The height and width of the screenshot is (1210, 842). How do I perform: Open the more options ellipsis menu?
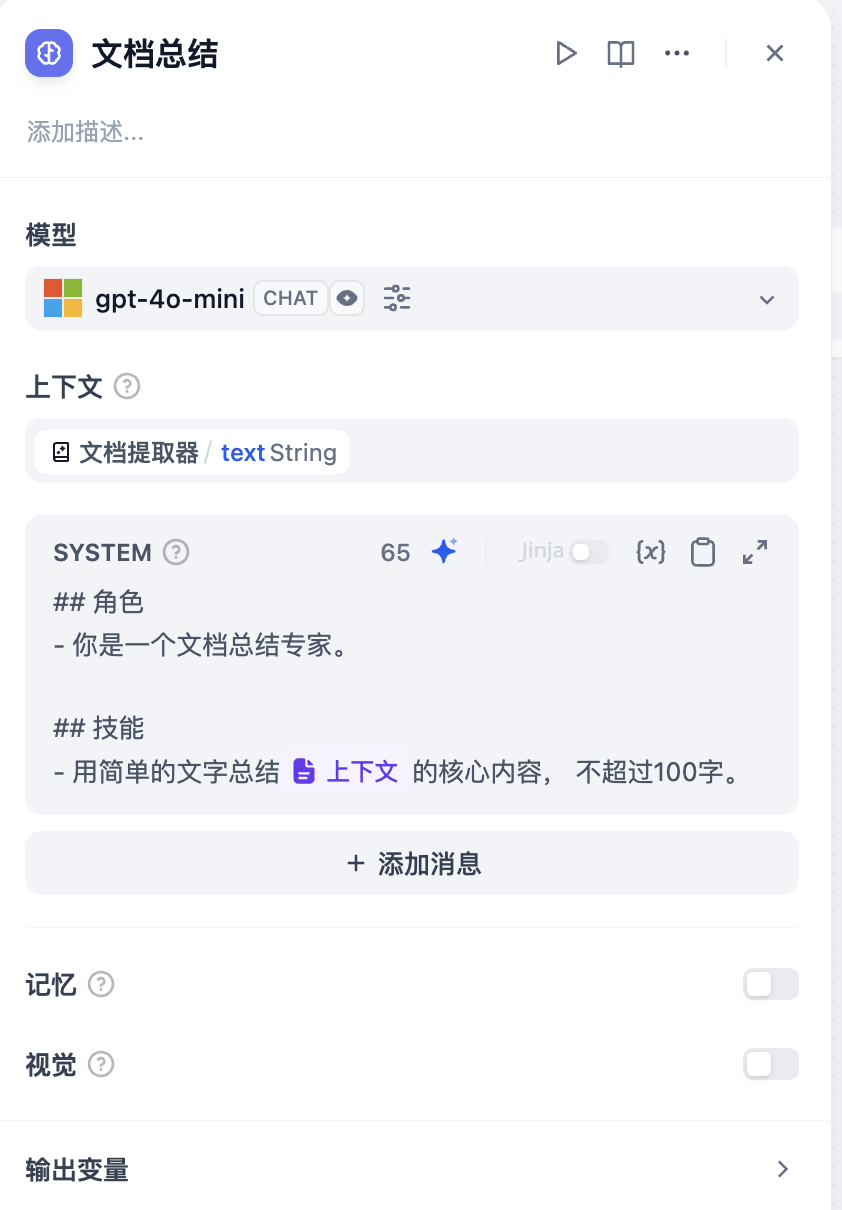point(677,53)
